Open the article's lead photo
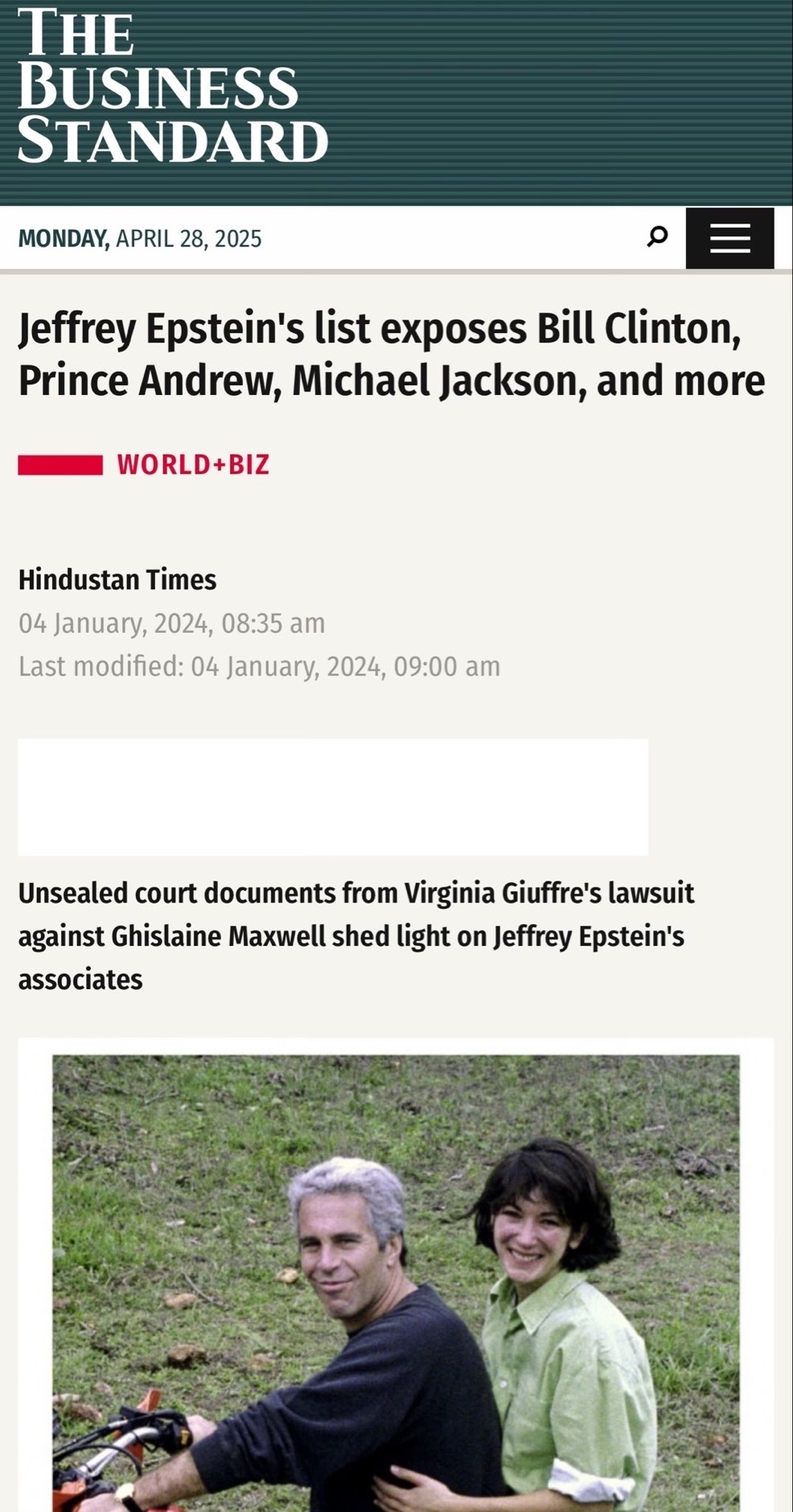The width and height of the screenshot is (793, 1512). coord(396,1284)
